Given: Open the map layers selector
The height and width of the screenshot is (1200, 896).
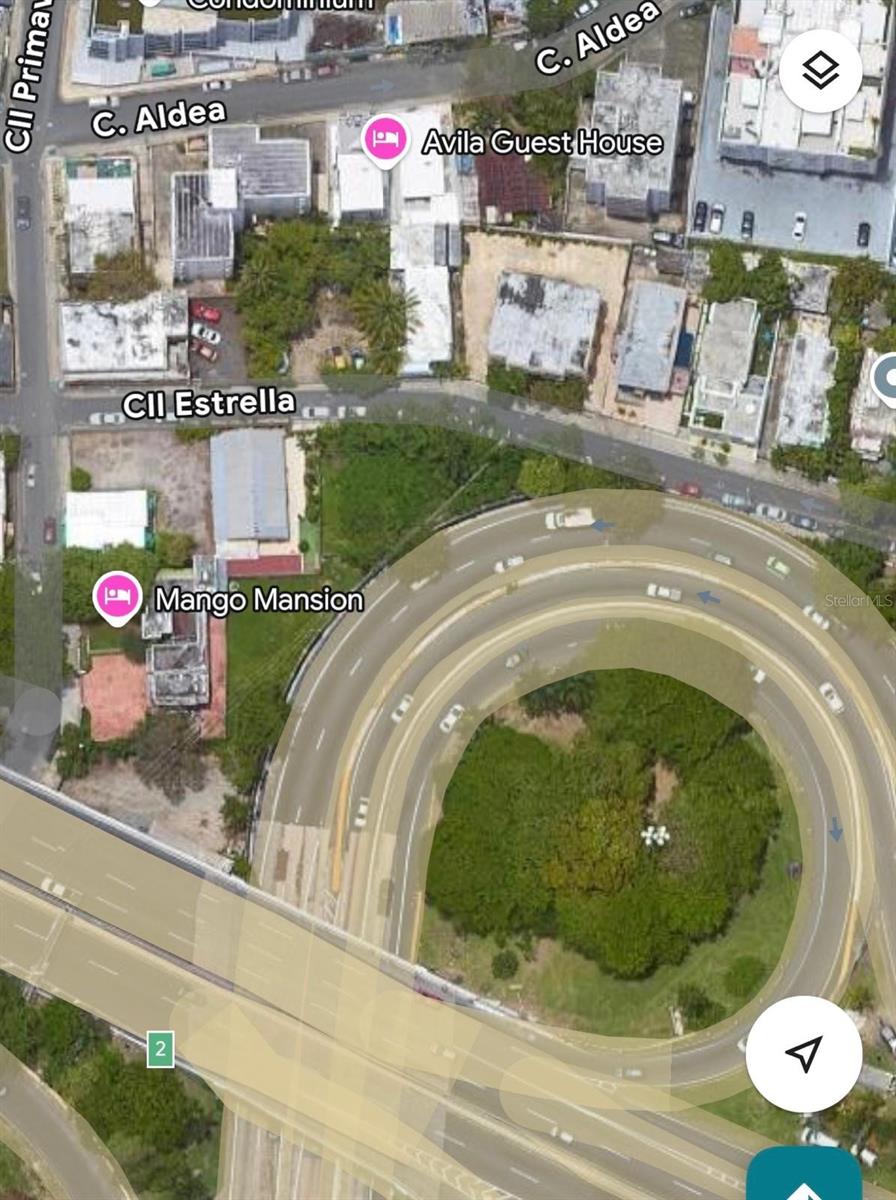Looking at the screenshot, I should (820, 71).
